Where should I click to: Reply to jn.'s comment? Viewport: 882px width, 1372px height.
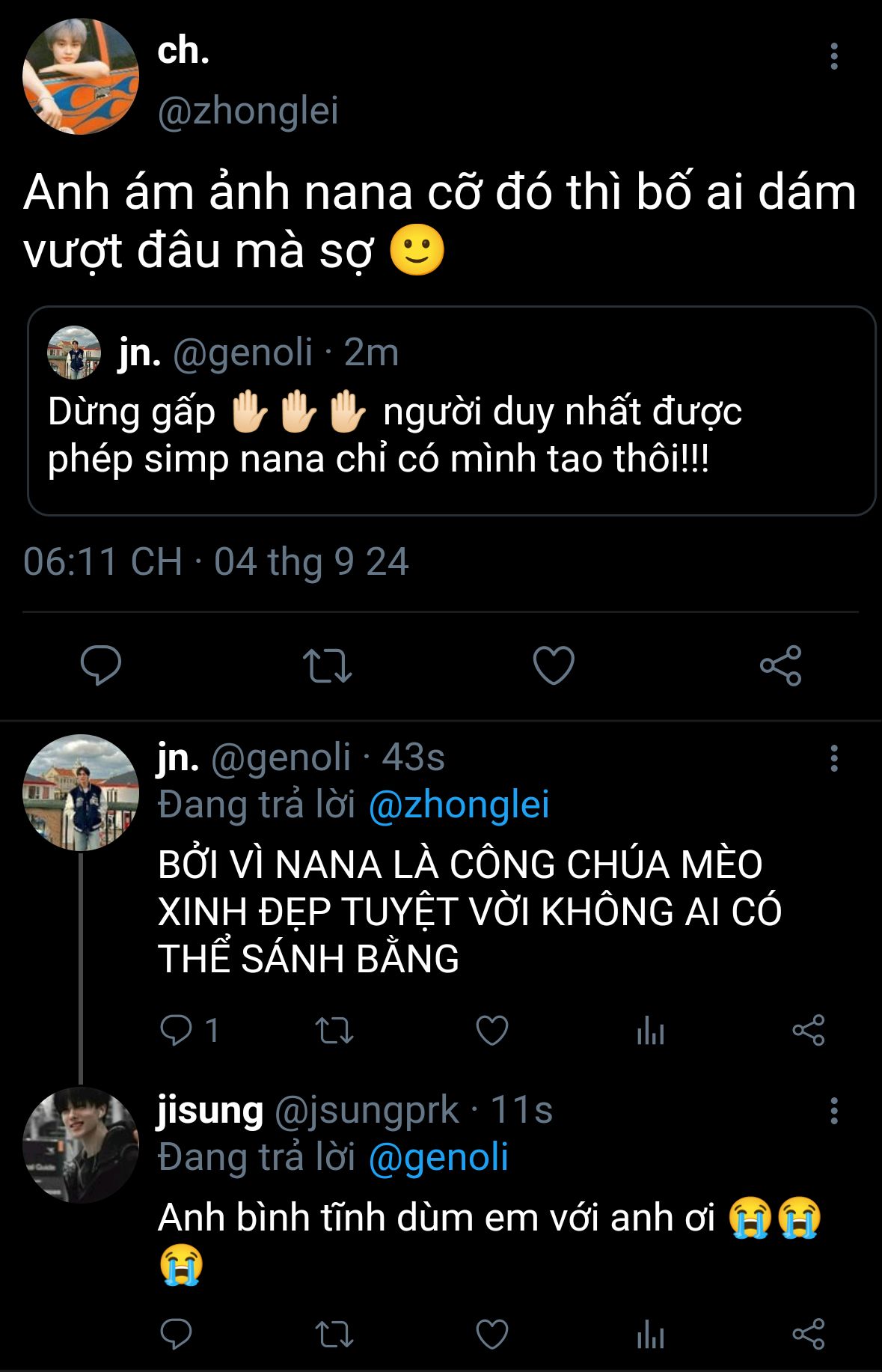point(177,1031)
